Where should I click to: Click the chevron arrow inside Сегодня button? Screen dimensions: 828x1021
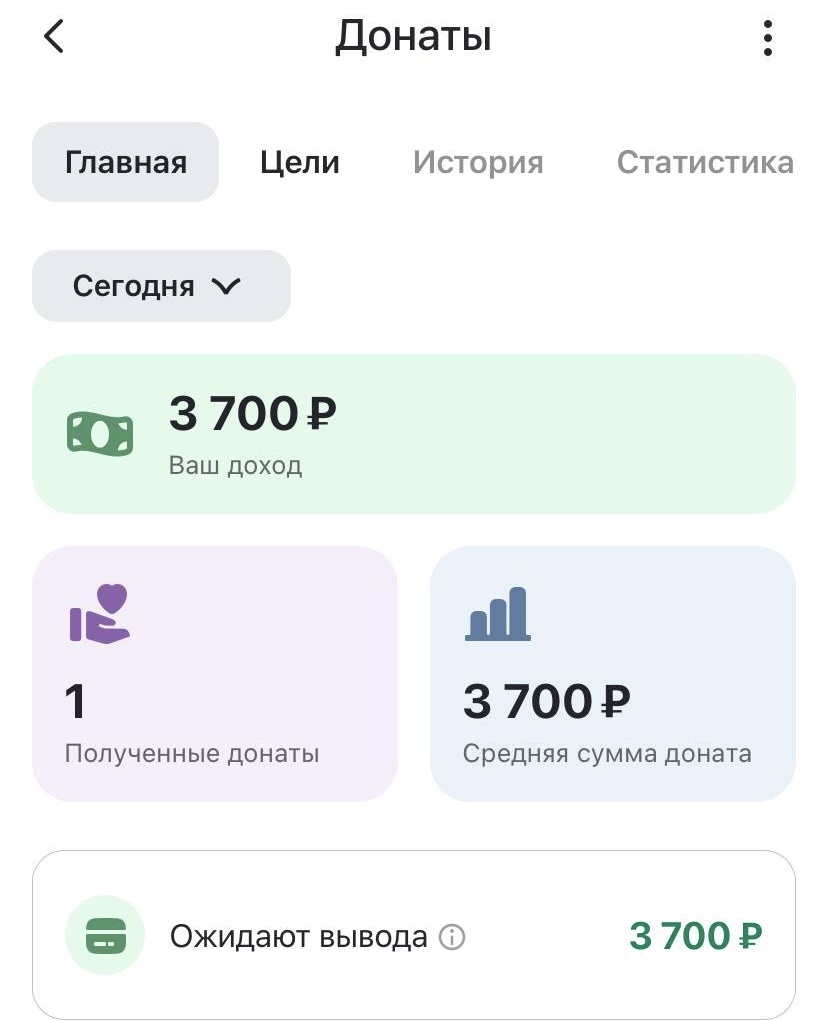(x=226, y=286)
